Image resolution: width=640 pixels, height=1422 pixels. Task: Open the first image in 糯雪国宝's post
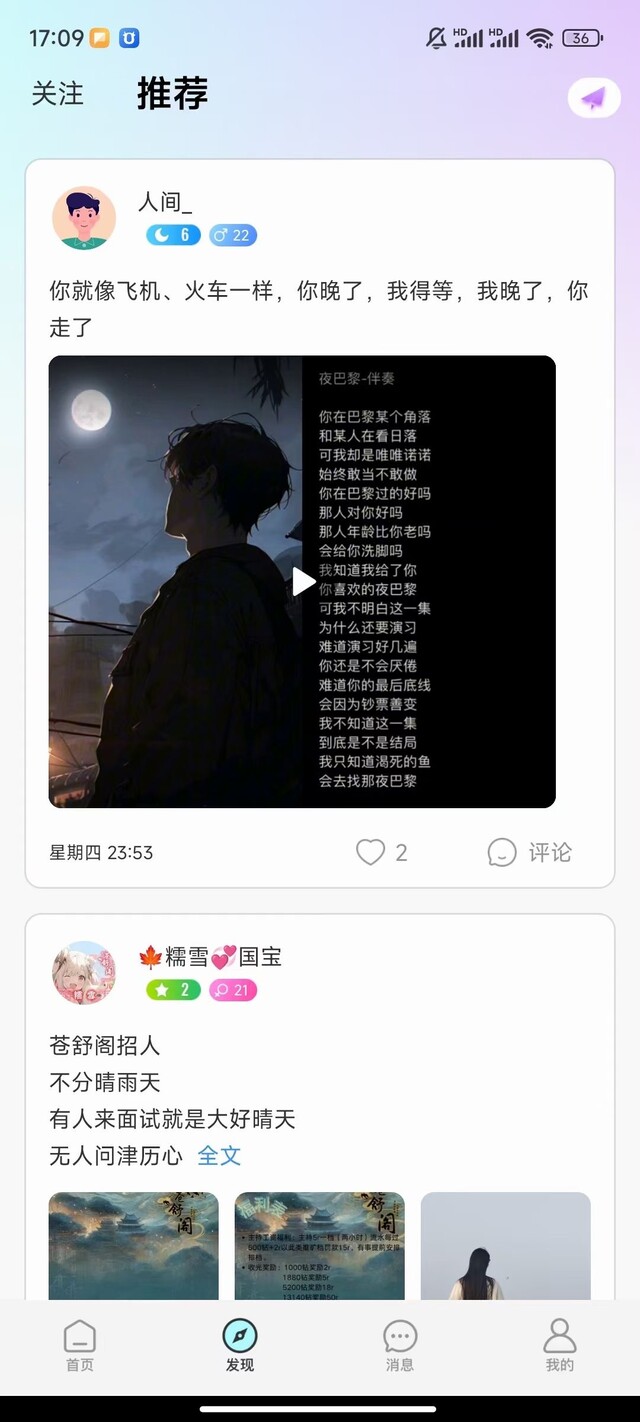(x=133, y=1245)
